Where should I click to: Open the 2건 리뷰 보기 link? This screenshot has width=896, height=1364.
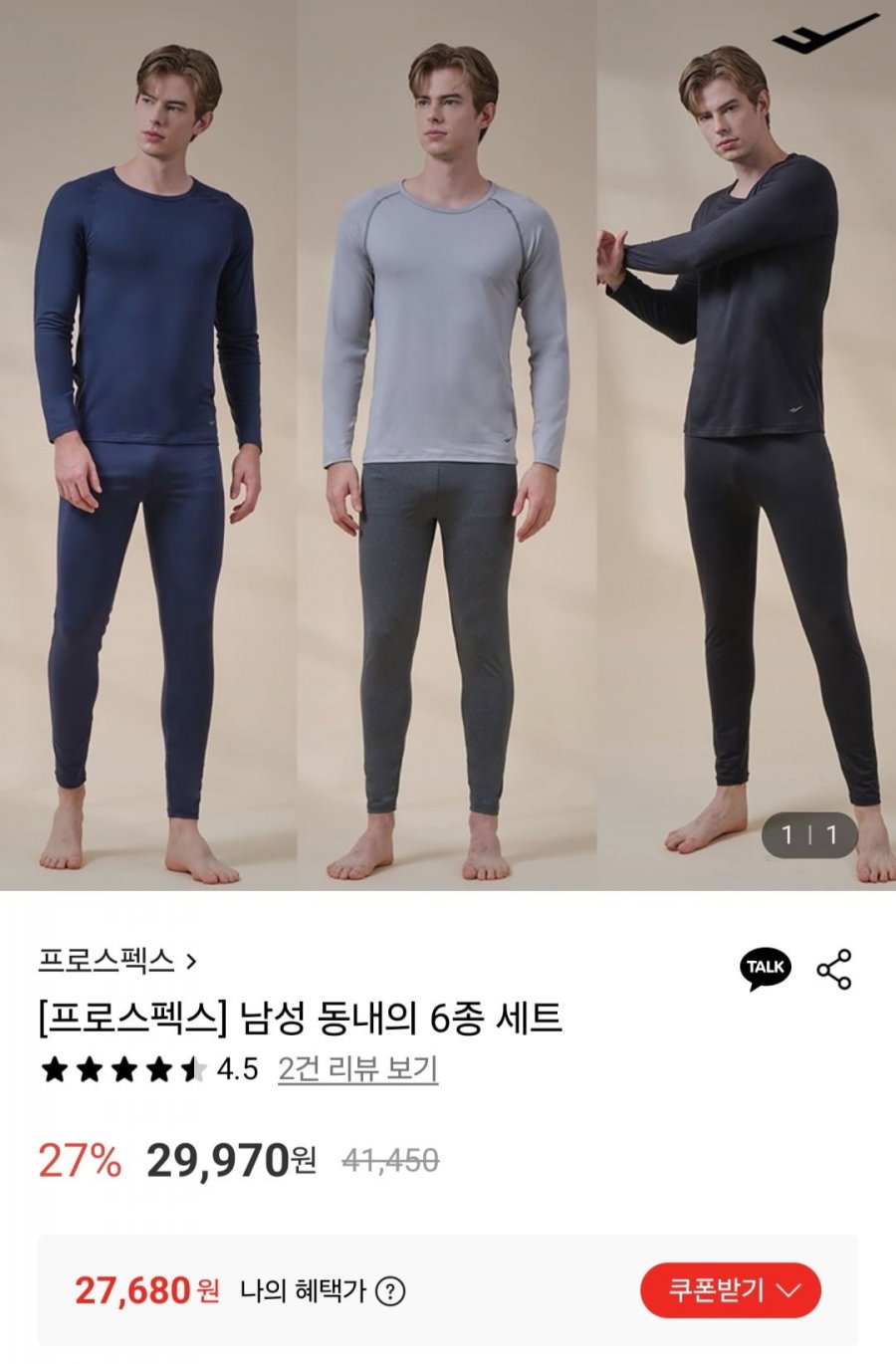click(x=357, y=1069)
